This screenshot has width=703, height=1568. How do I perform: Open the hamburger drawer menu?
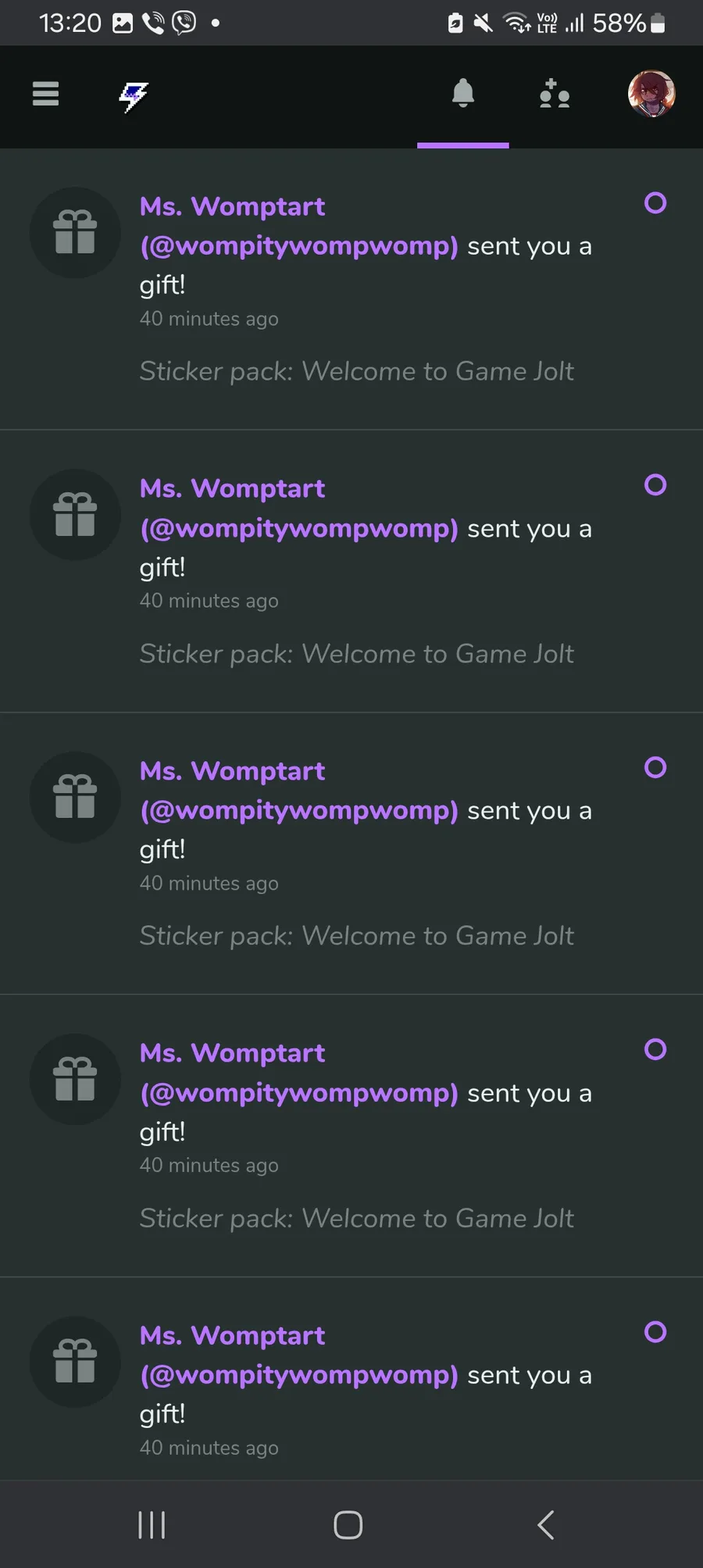[45, 94]
